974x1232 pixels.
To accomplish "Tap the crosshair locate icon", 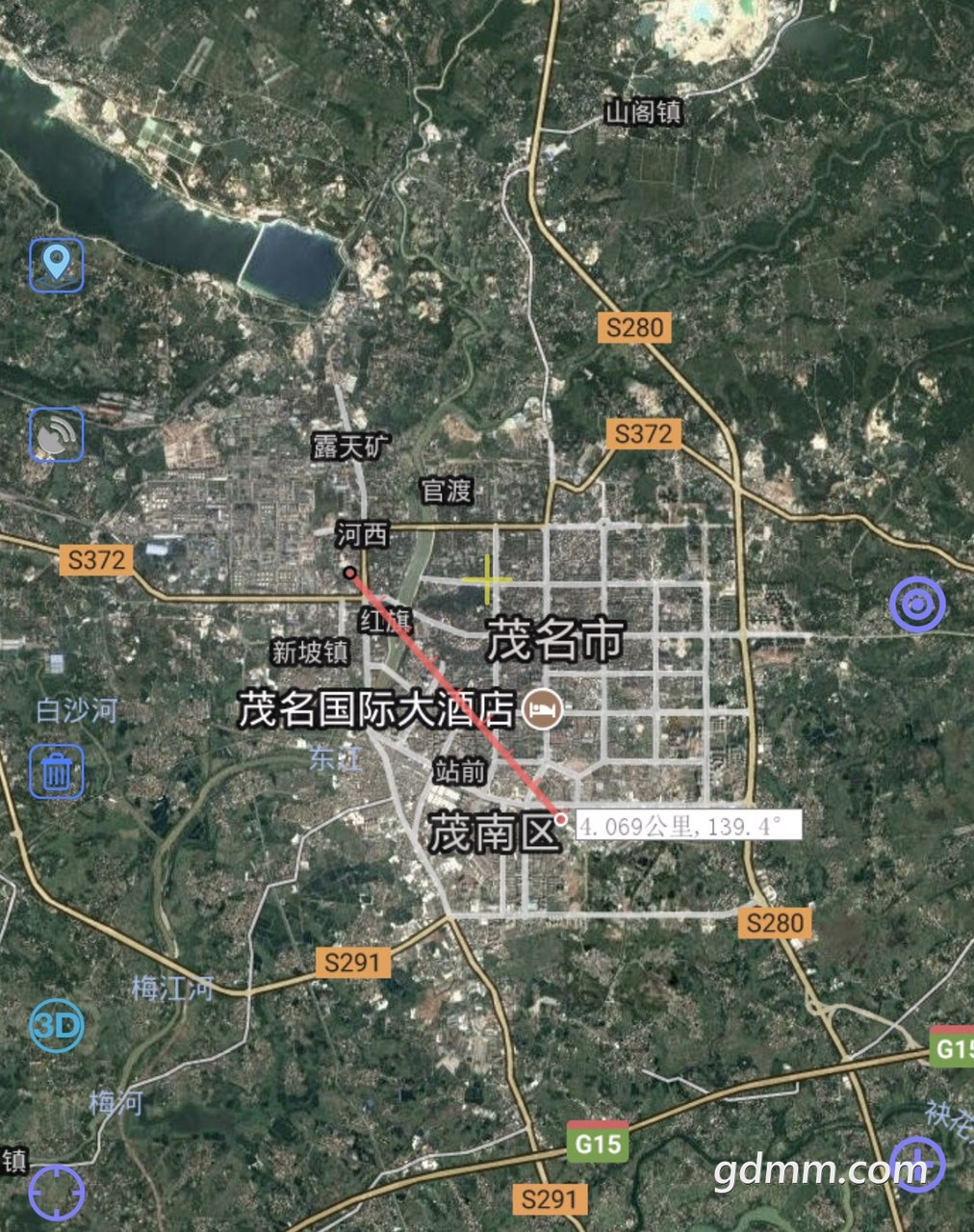I will [x=56, y=1193].
